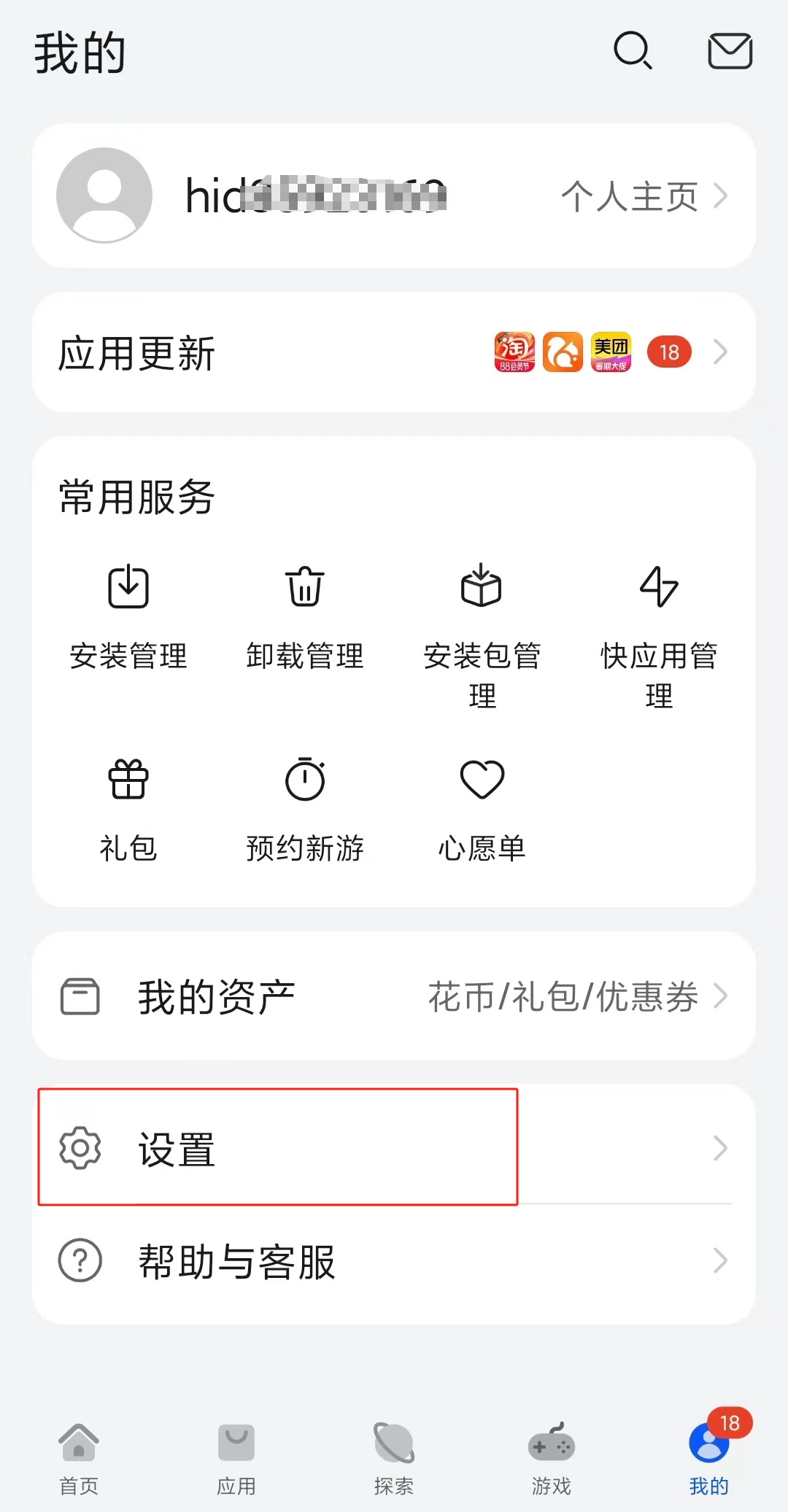Open 帮助与客服 help row
Viewport: 788px width, 1512px height.
click(394, 1260)
